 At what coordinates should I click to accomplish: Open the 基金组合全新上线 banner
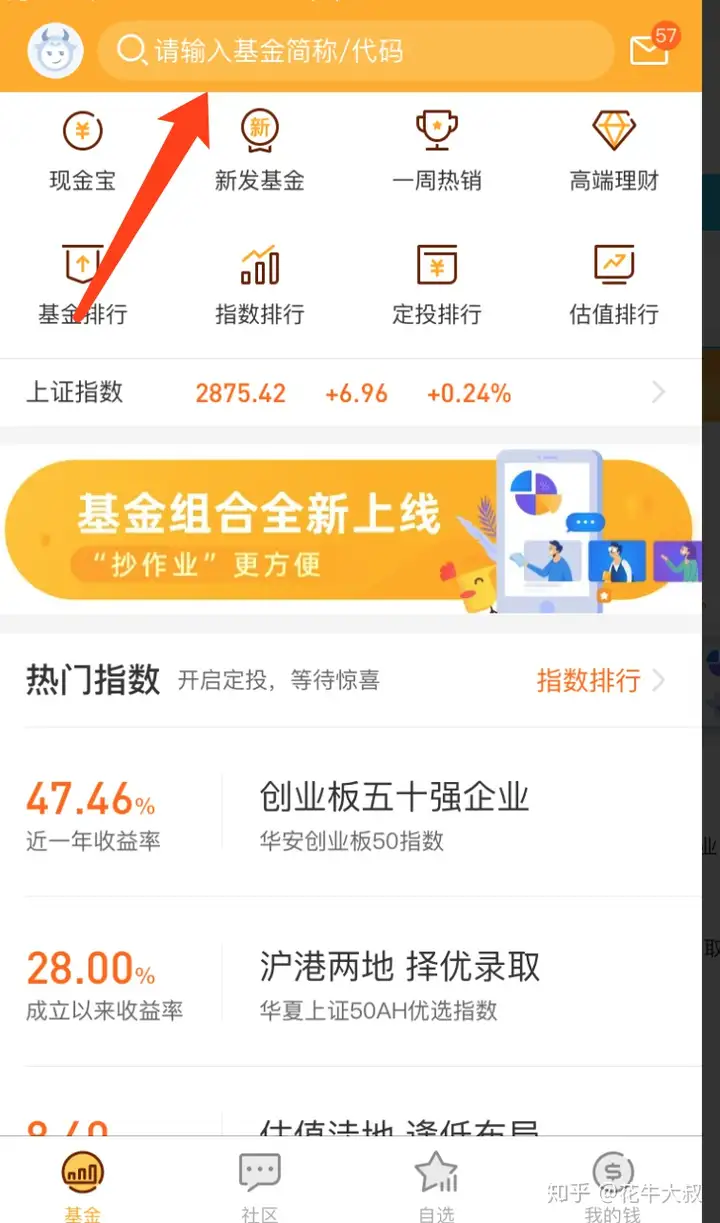(350, 532)
